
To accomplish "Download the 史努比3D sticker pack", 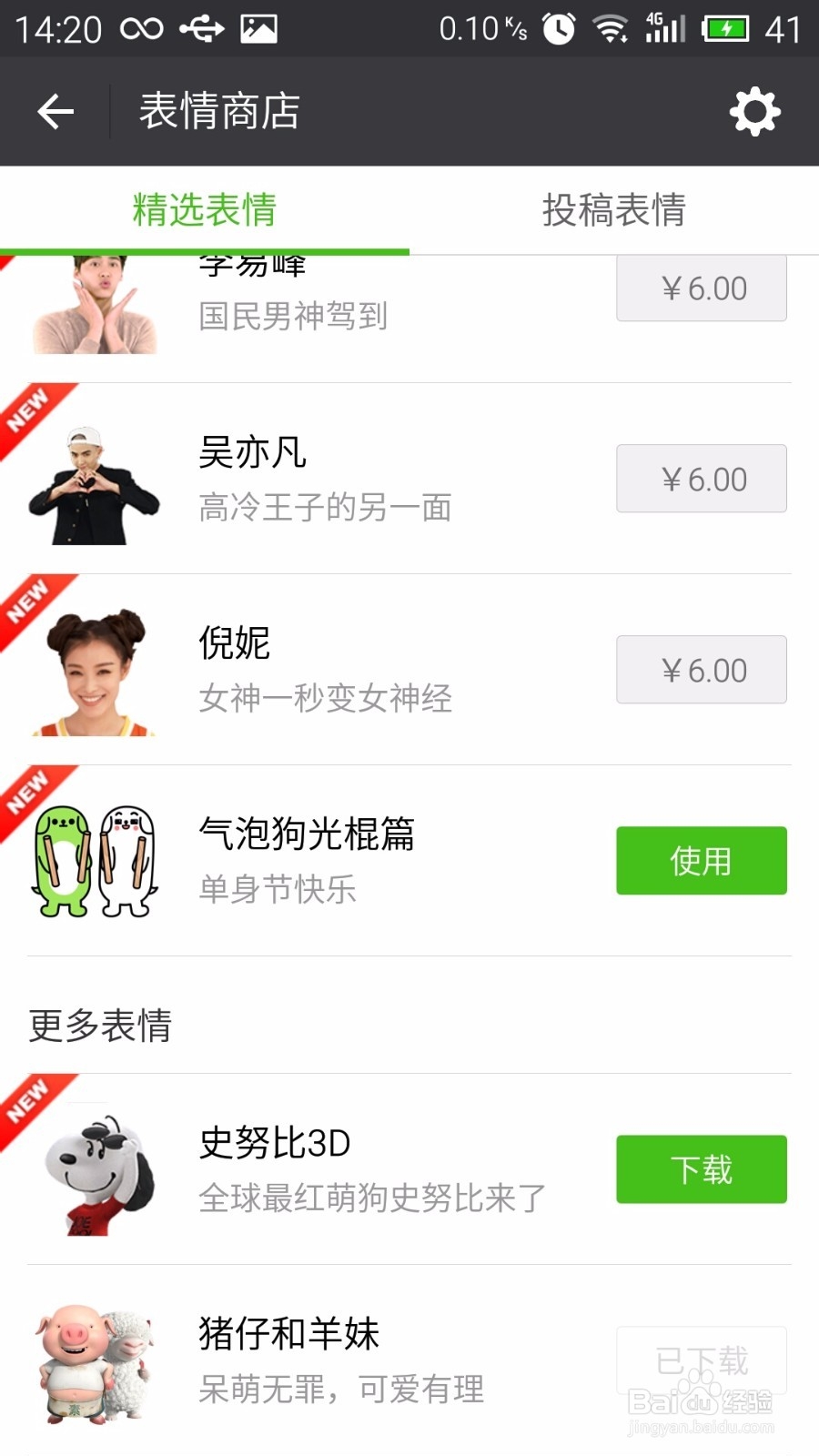I will click(x=702, y=1169).
